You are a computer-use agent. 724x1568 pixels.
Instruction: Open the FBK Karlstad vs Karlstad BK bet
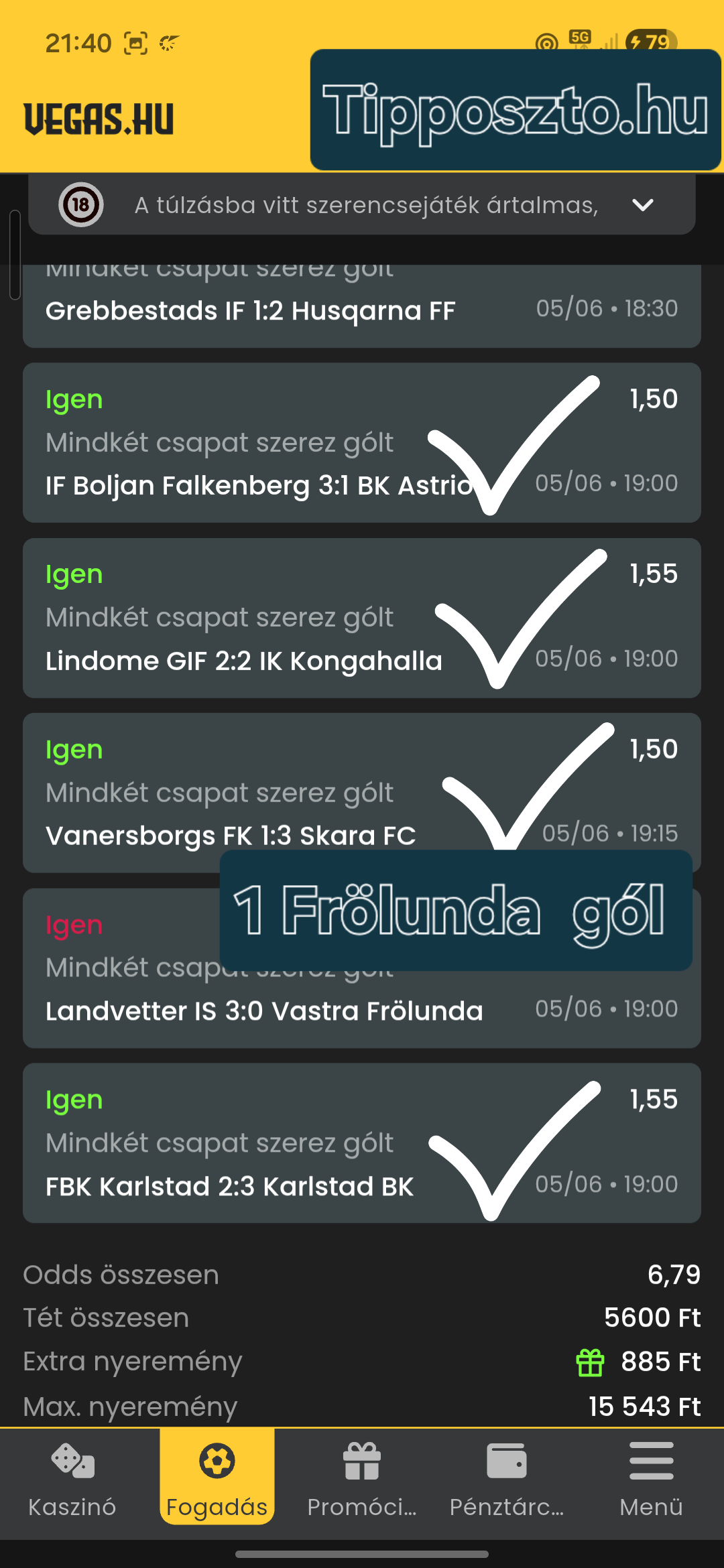pos(362,1143)
